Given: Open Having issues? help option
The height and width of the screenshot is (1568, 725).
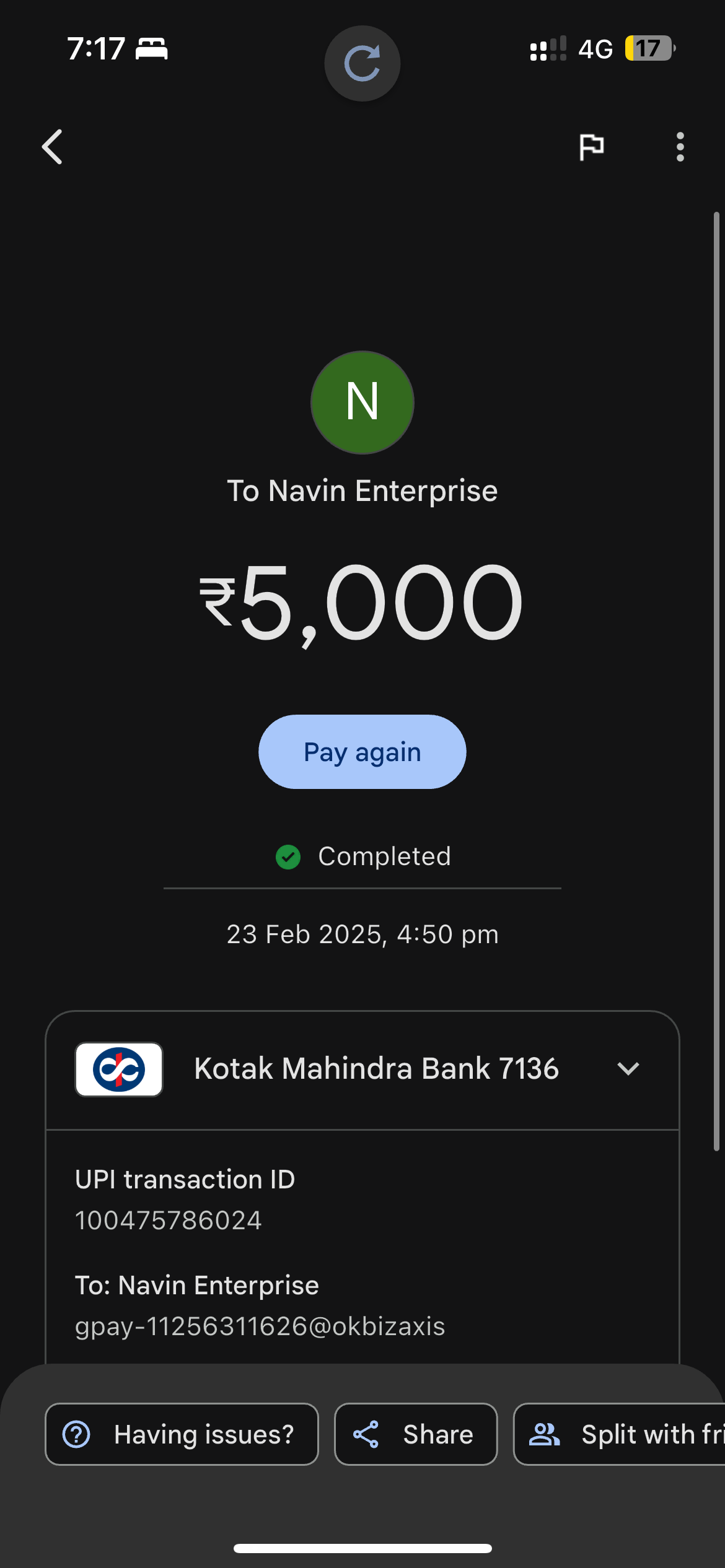Looking at the screenshot, I should pyautogui.click(x=182, y=1434).
